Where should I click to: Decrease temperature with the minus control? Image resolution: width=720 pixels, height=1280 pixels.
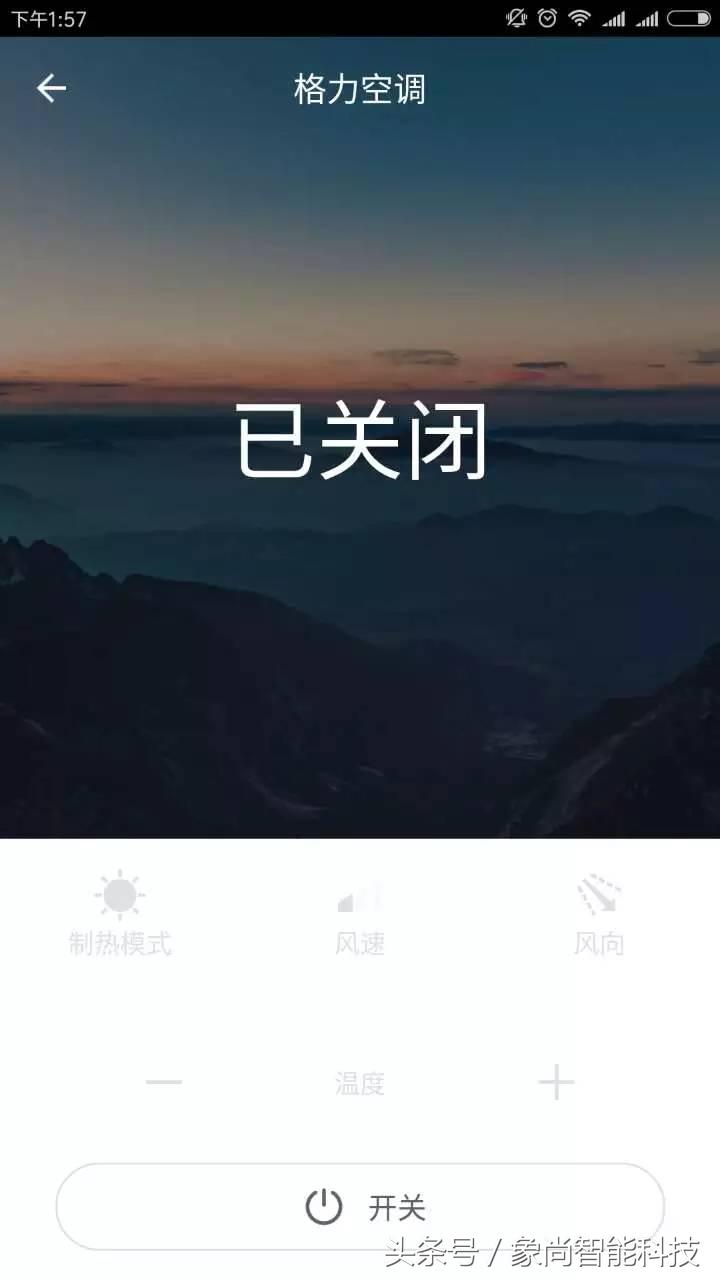point(163,1083)
